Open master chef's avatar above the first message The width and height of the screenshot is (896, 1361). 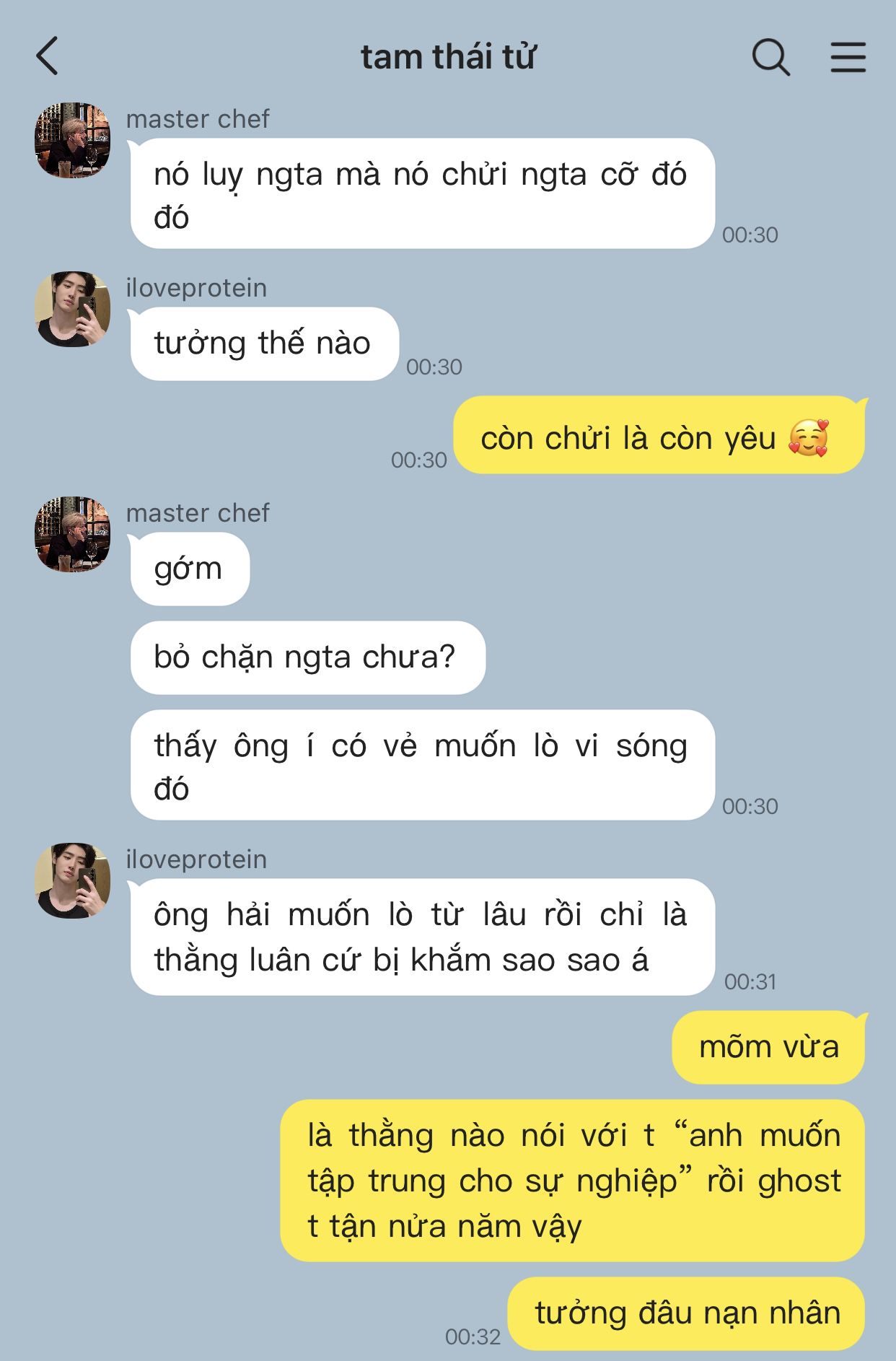pos(73,140)
